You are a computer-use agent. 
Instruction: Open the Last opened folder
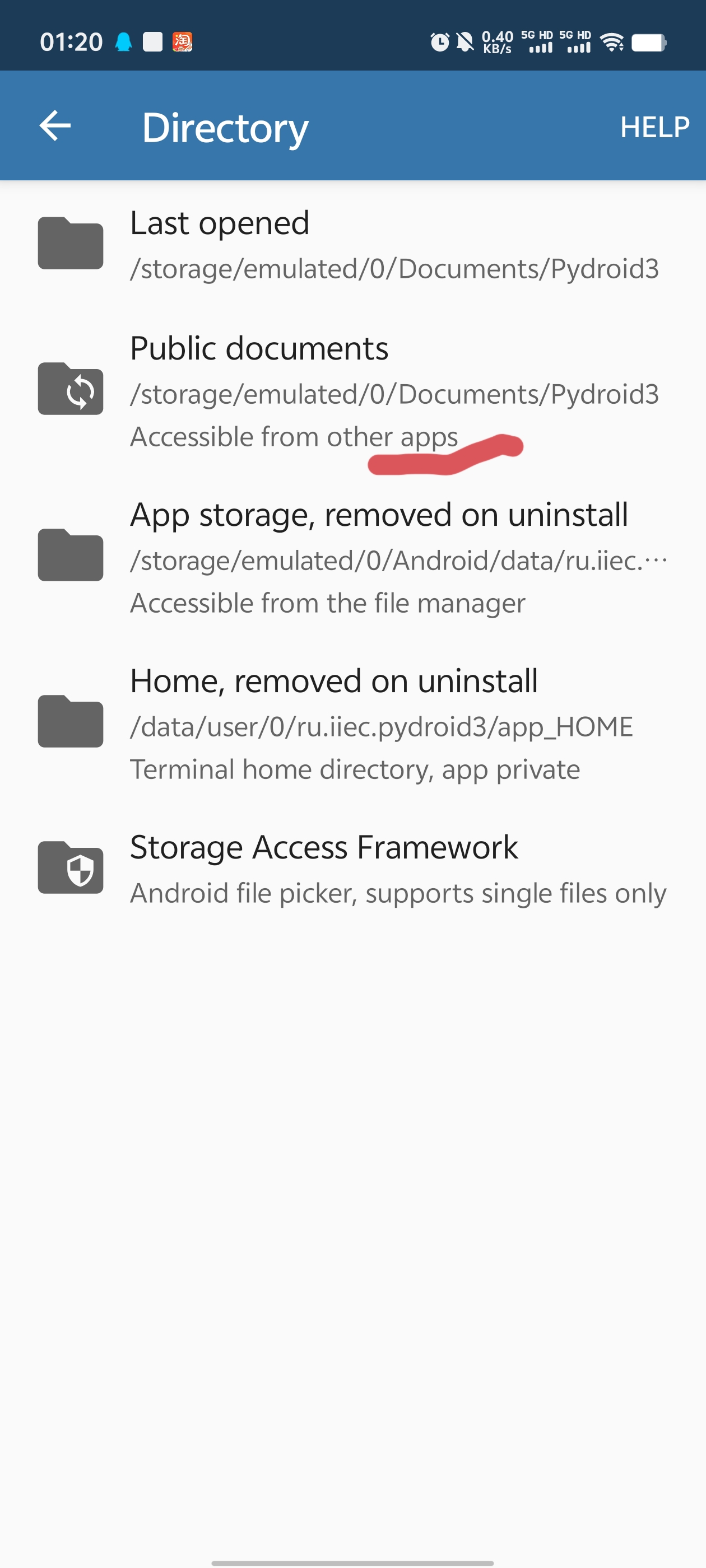click(352, 244)
